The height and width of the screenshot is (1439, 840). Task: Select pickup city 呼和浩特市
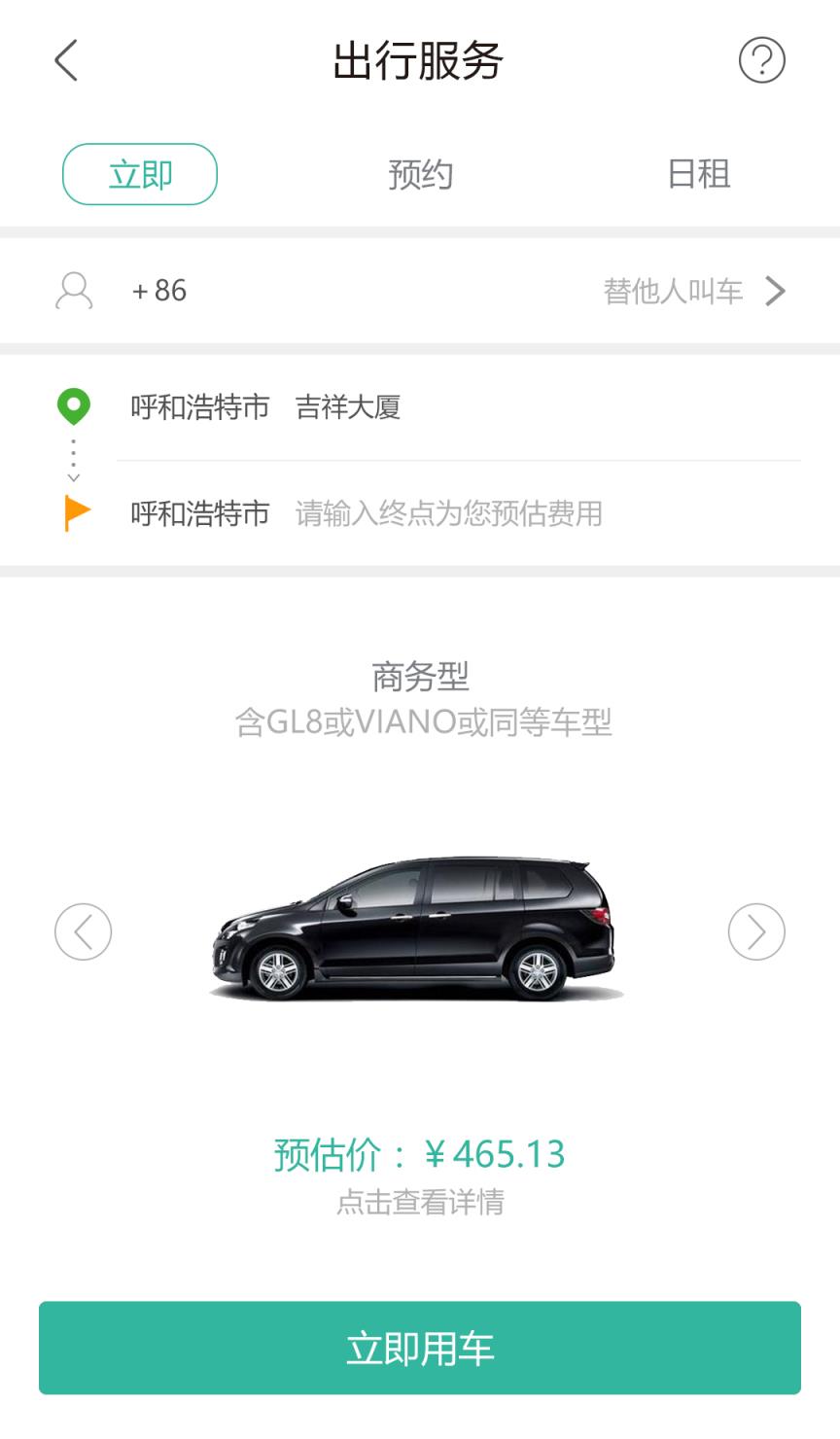201,407
